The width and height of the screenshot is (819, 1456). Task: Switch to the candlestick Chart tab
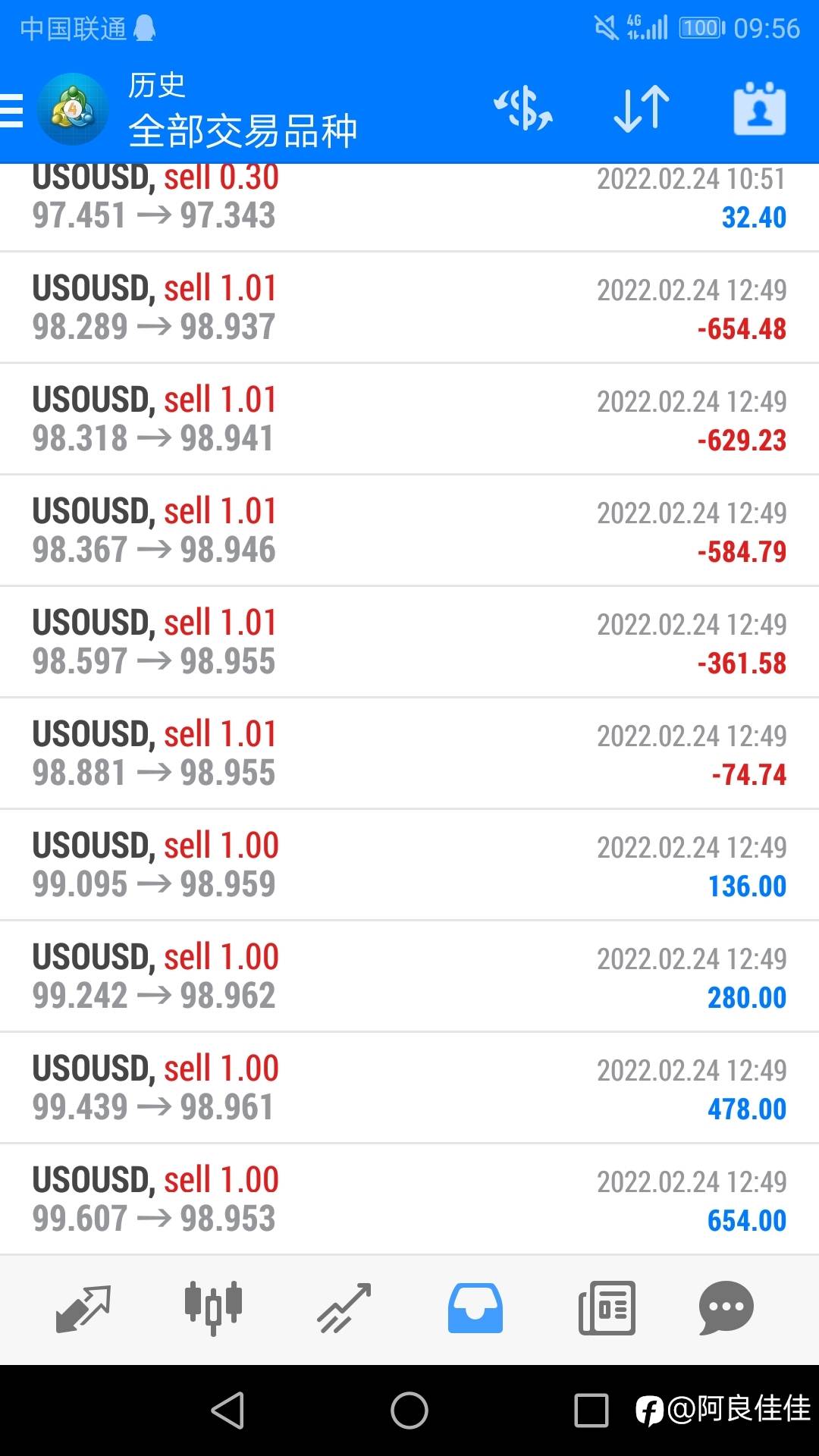213,1308
